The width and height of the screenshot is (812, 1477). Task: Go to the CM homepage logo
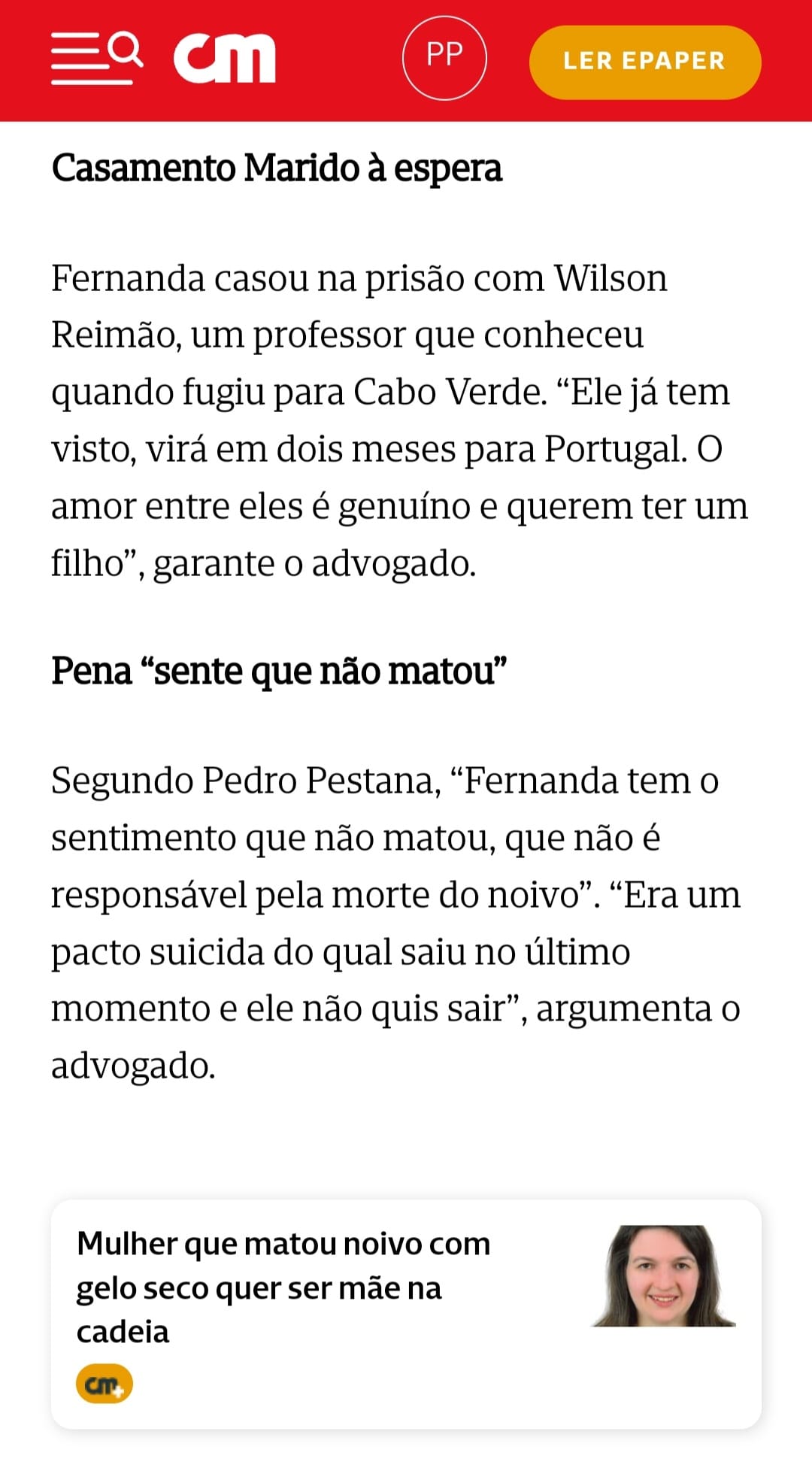[224, 58]
